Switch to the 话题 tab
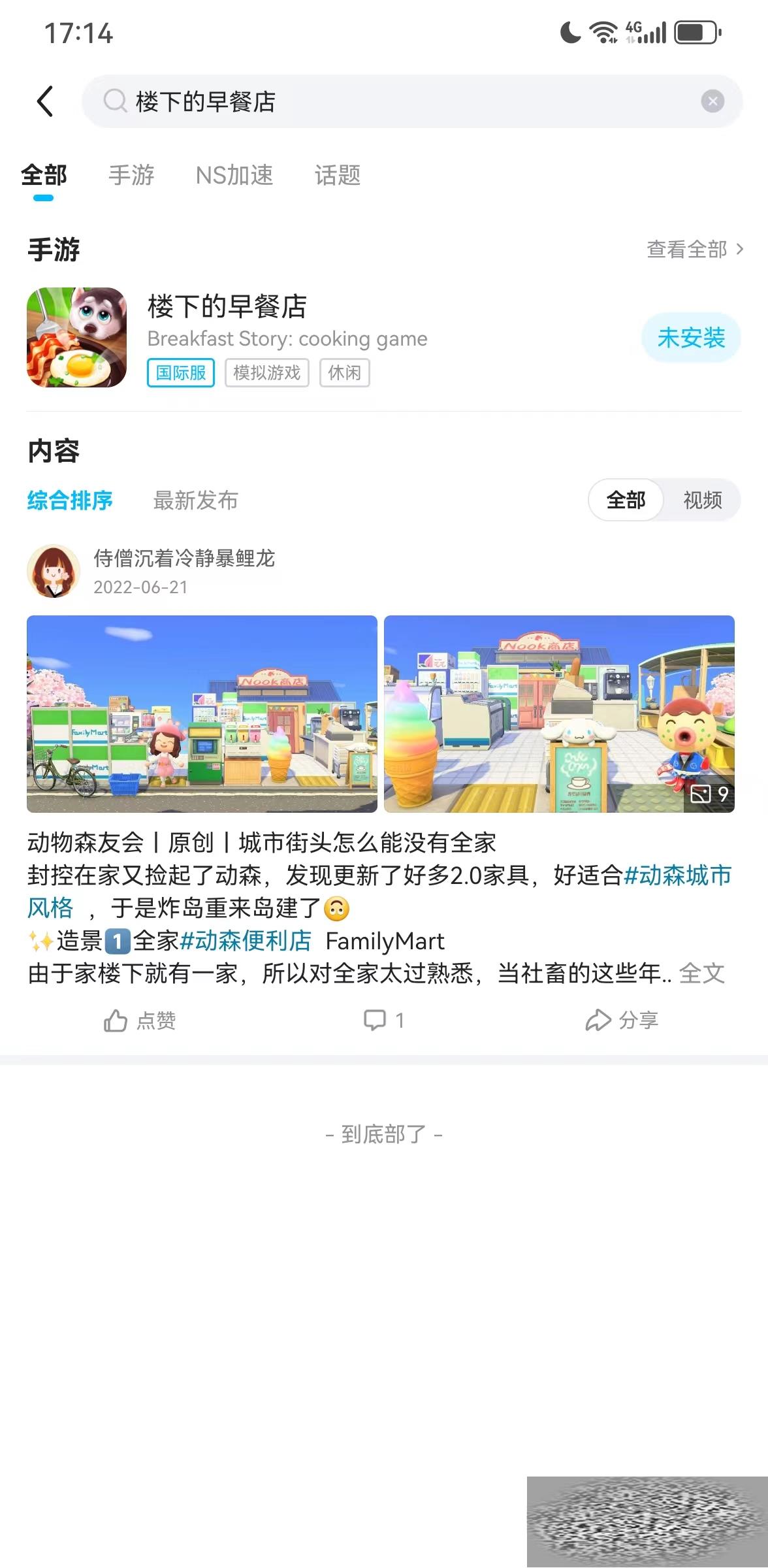The image size is (768, 1568). [337, 175]
